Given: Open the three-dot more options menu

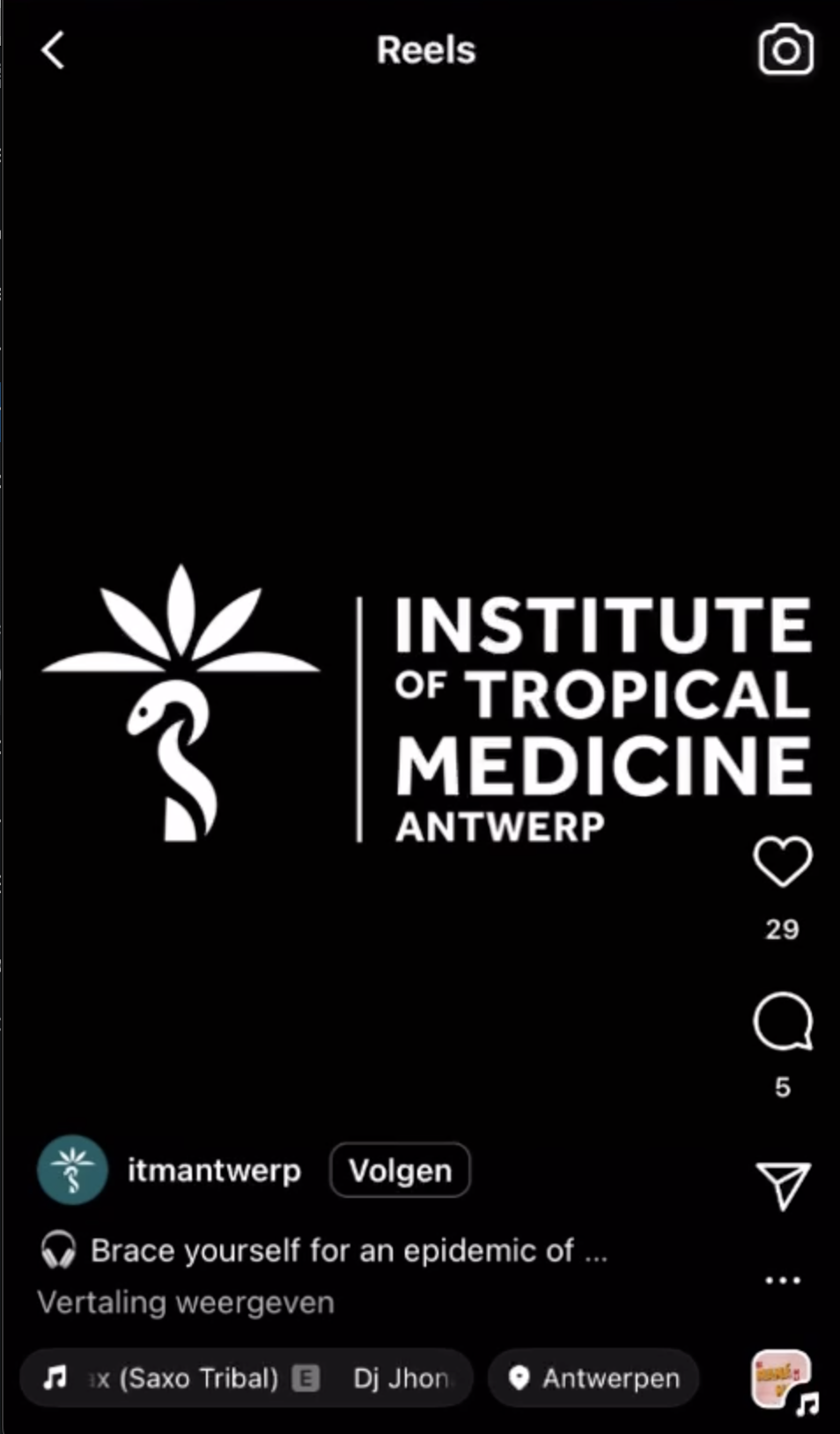Looking at the screenshot, I should 782,1280.
